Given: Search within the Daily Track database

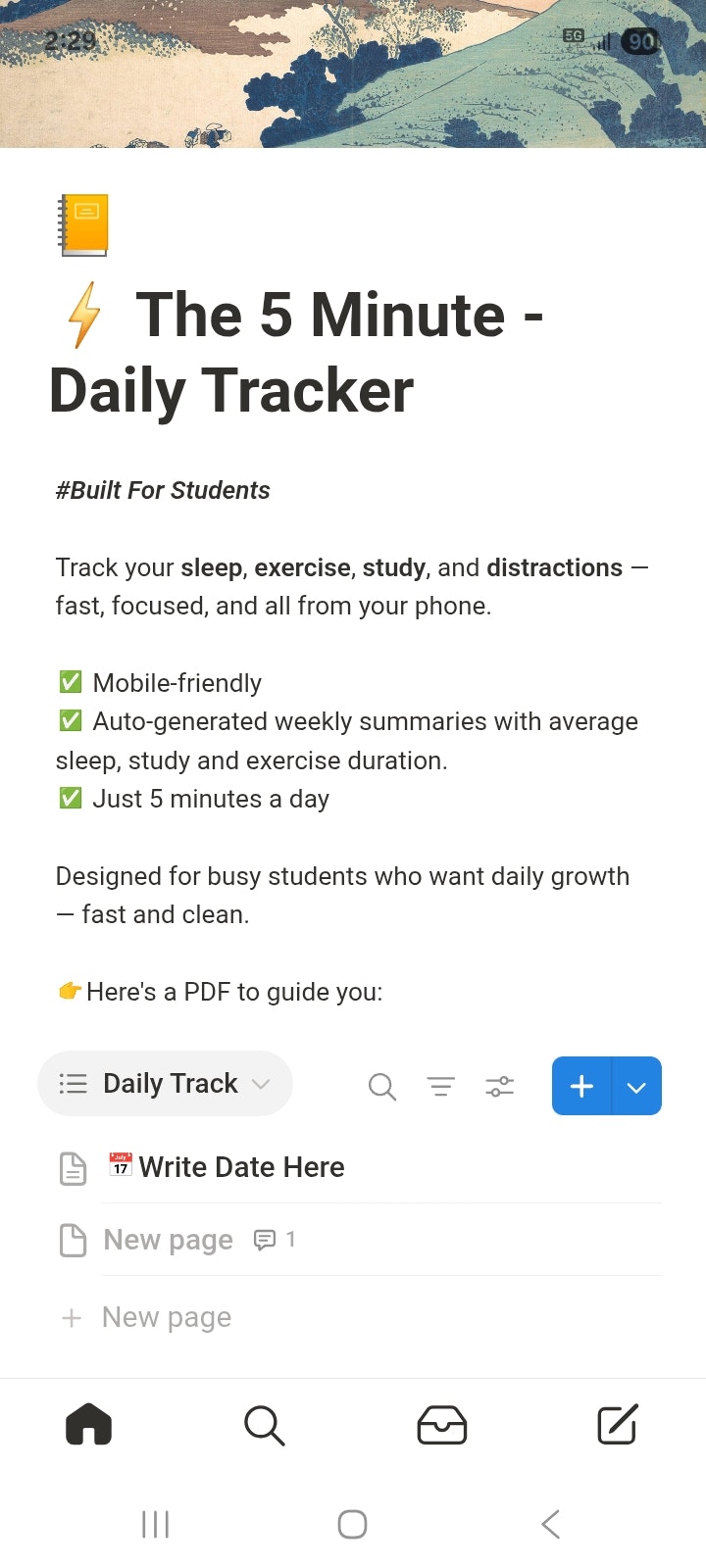Looking at the screenshot, I should [x=381, y=1086].
